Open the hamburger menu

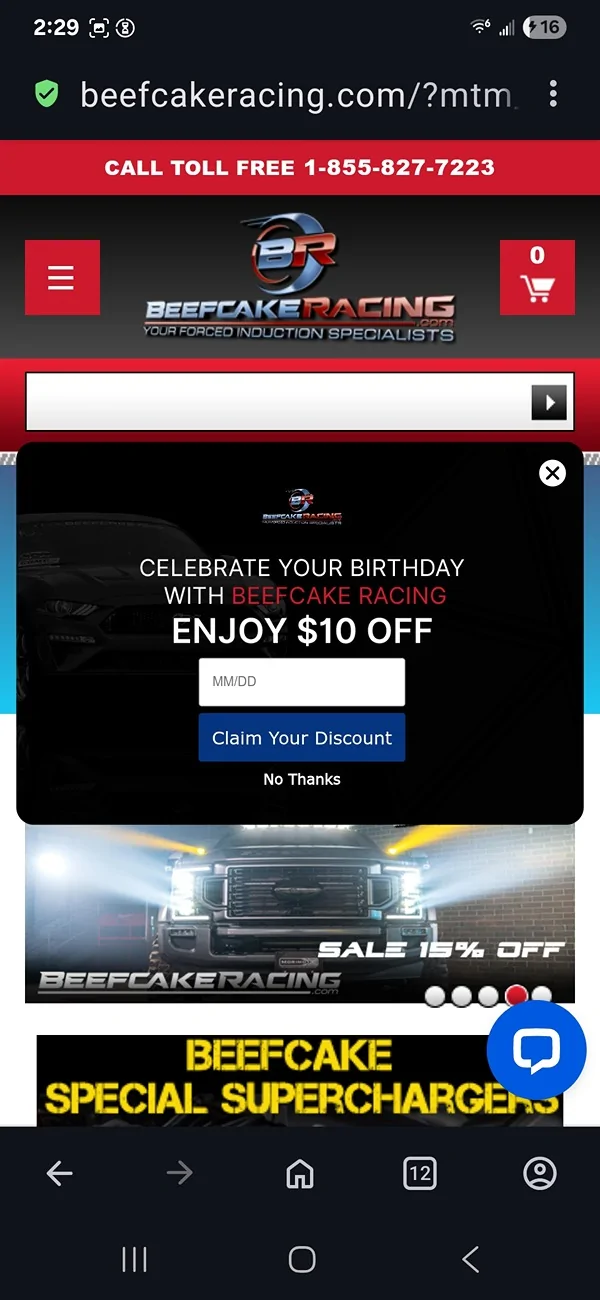click(62, 277)
